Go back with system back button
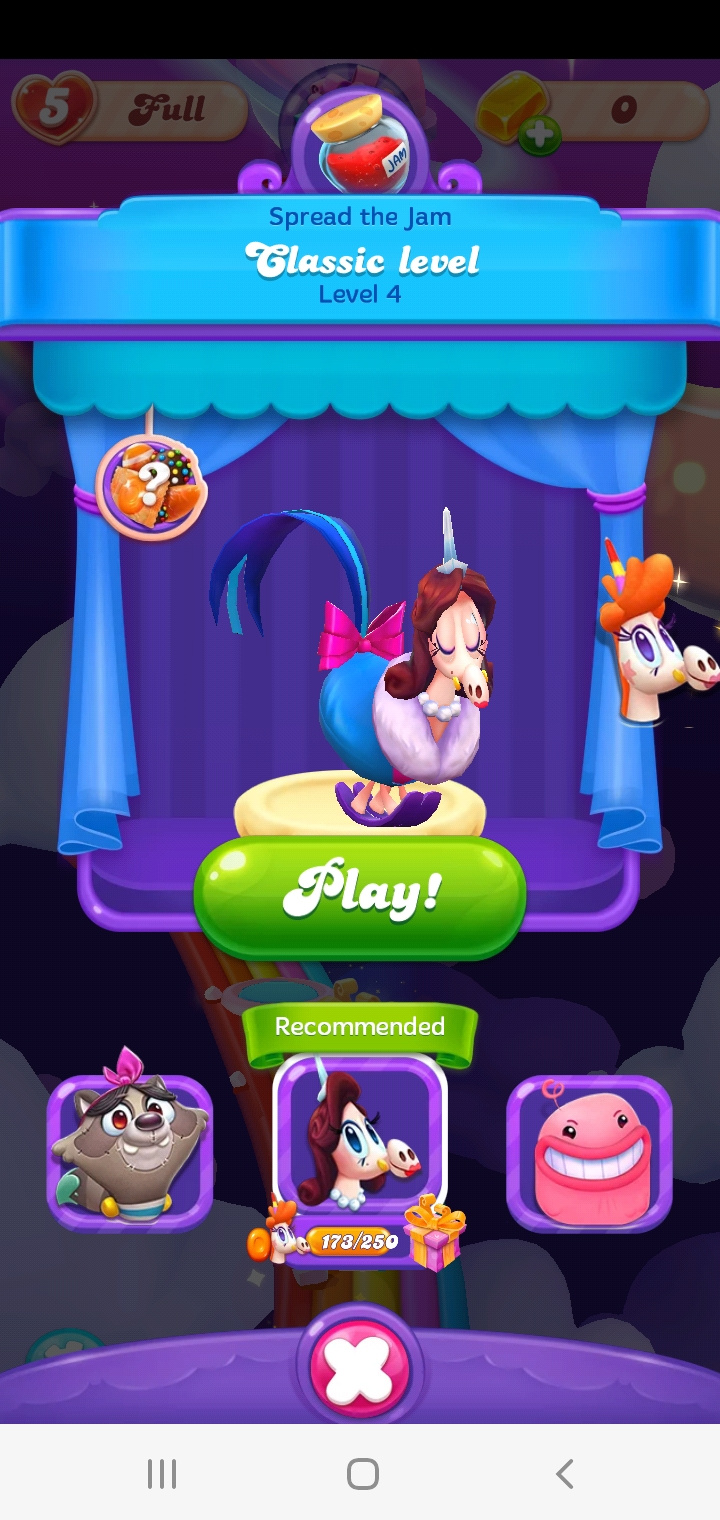Screen dimensions: 720x1520 [564, 1473]
